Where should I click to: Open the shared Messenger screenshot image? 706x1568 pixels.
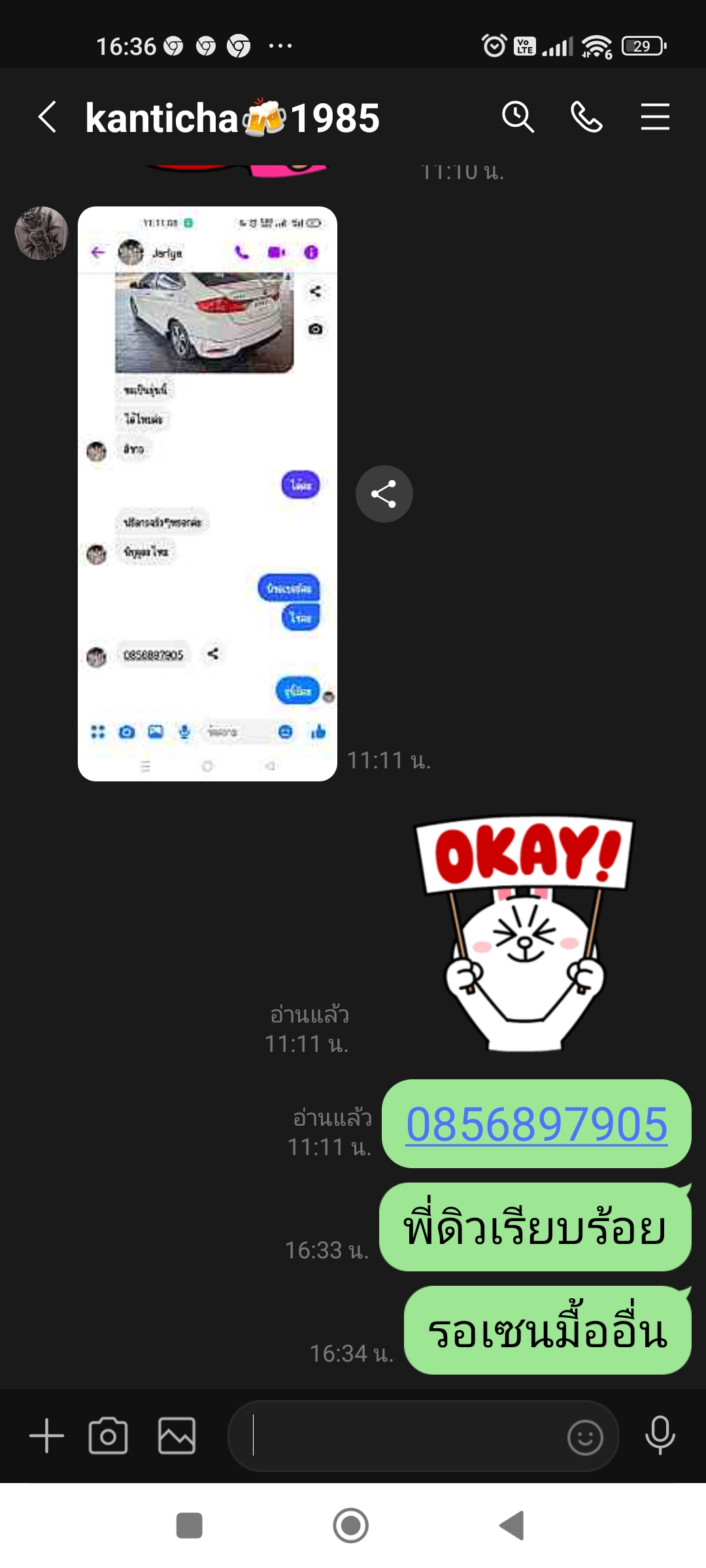[x=207, y=494]
